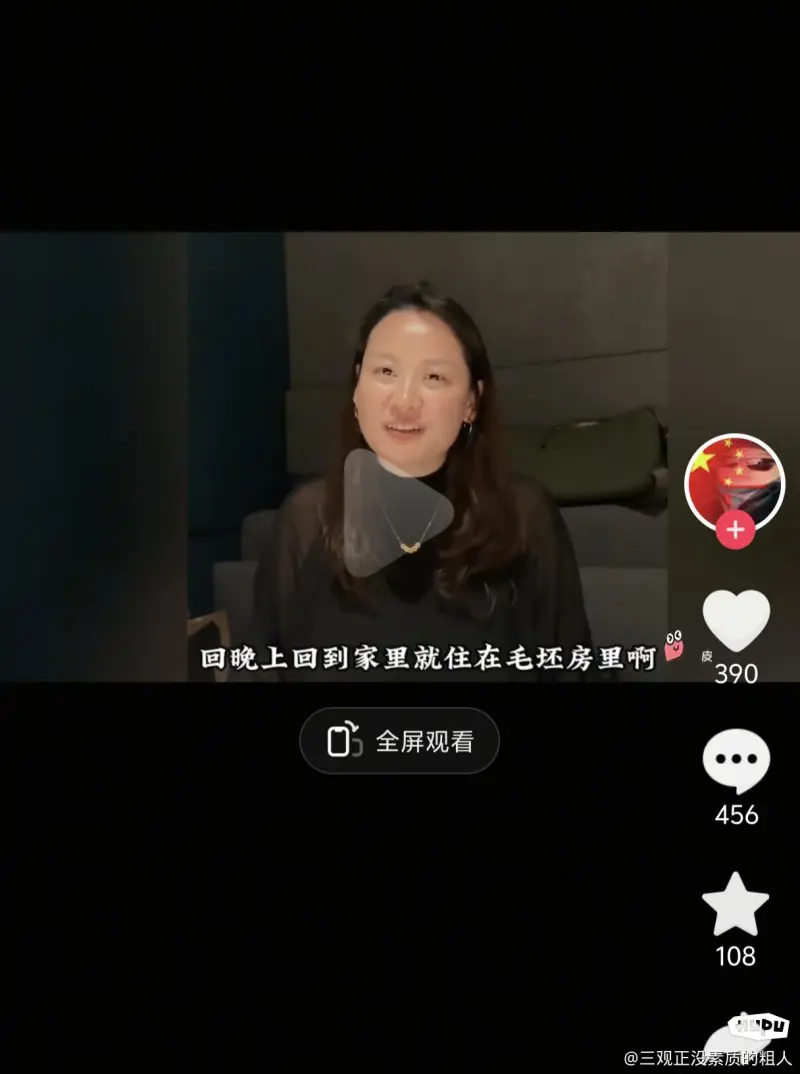The width and height of the screenshot is (800, 1074).
Task: Follow the creator with the plus button
Action: click(x=735, y=530)
